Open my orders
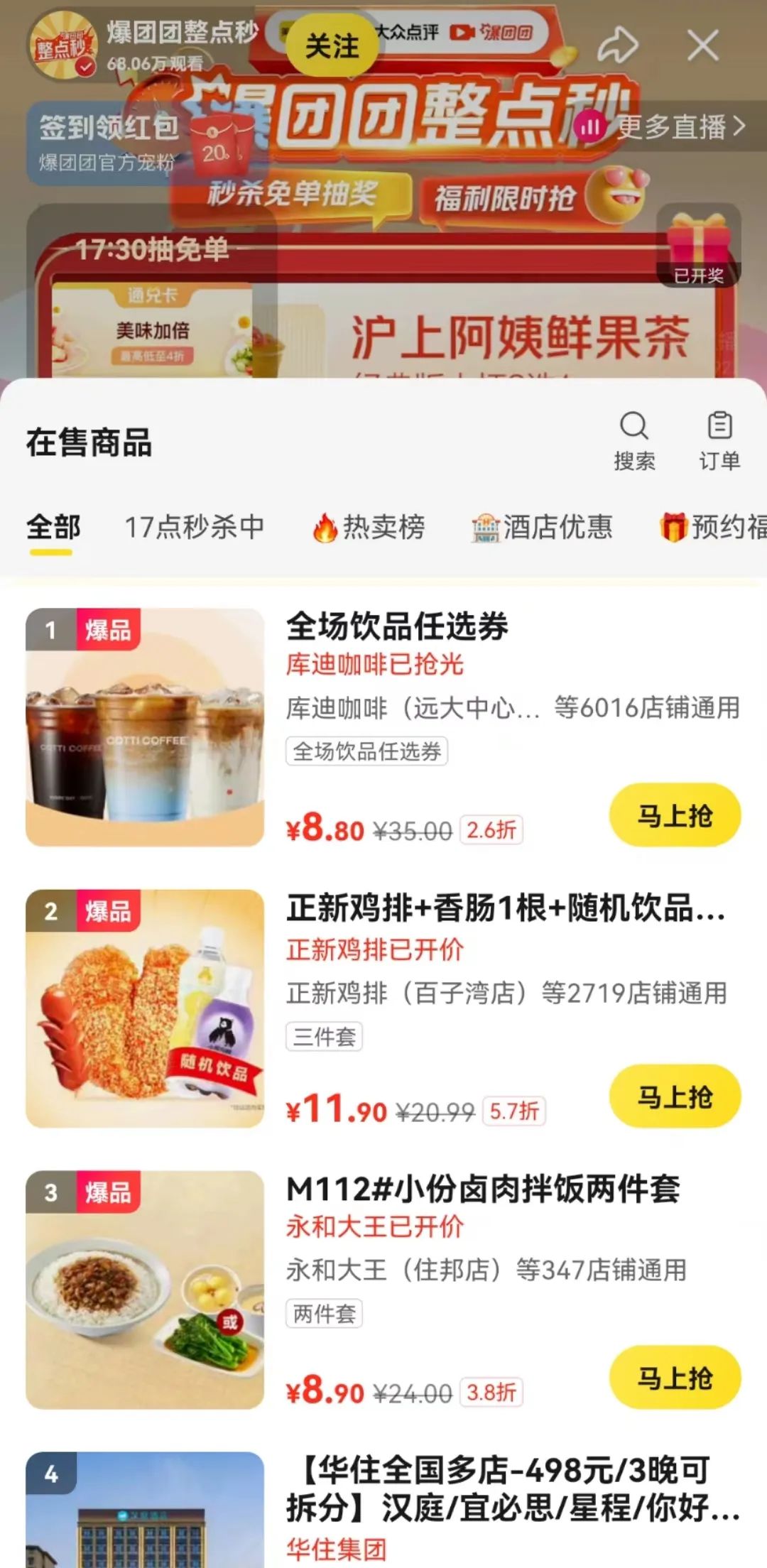The image size is (767, 1568). click(x=719, y=440)
